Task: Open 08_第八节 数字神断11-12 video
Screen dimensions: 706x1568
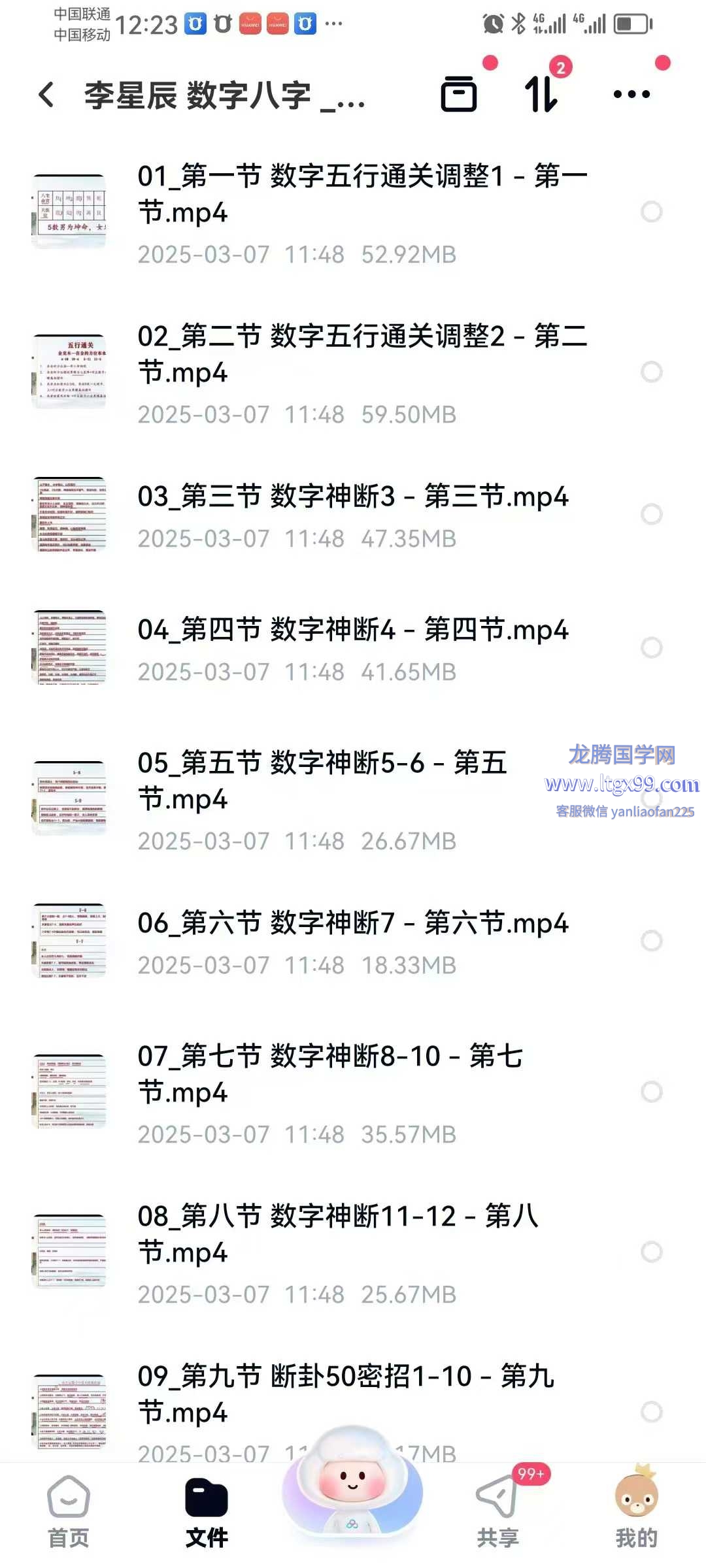Action: point(337,1233)
